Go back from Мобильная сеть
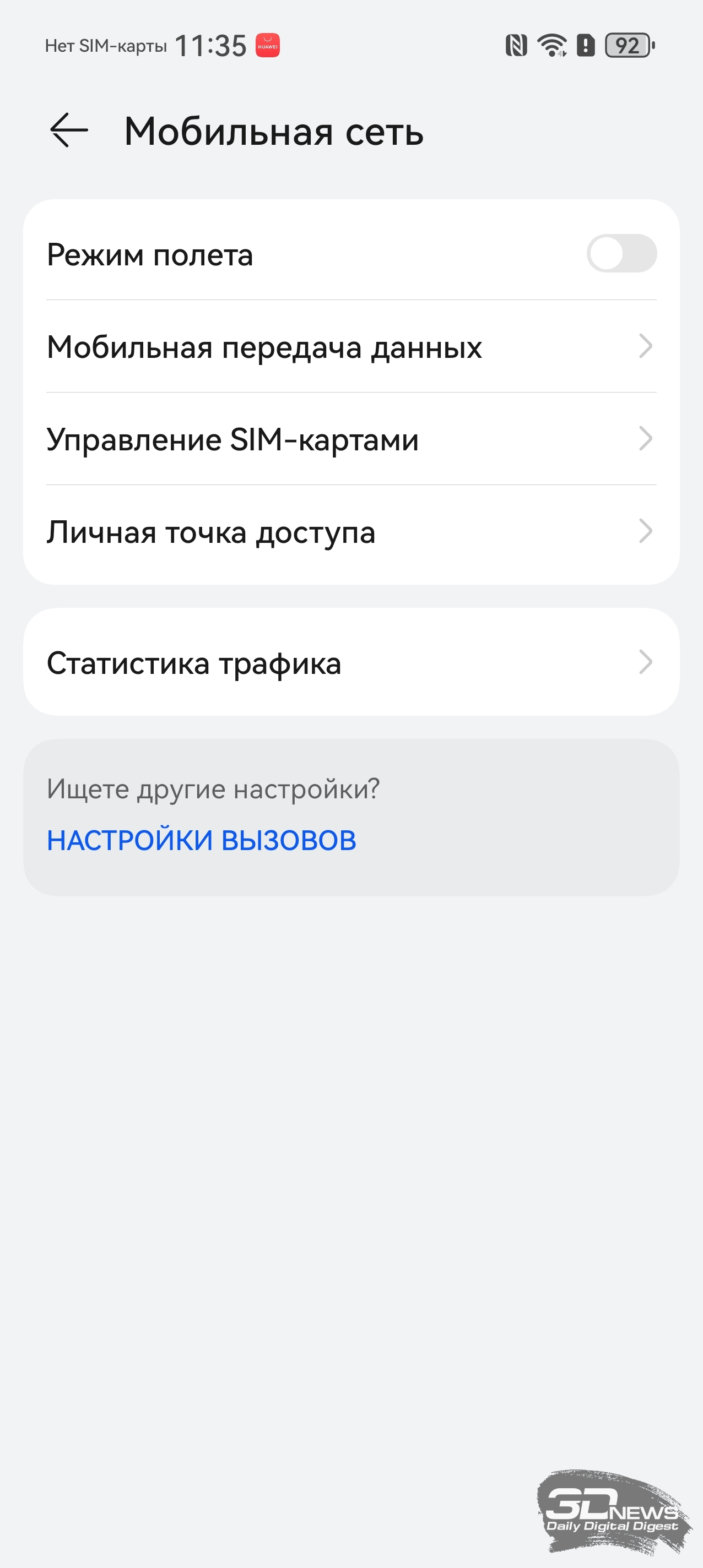 [x=69, y=130]
